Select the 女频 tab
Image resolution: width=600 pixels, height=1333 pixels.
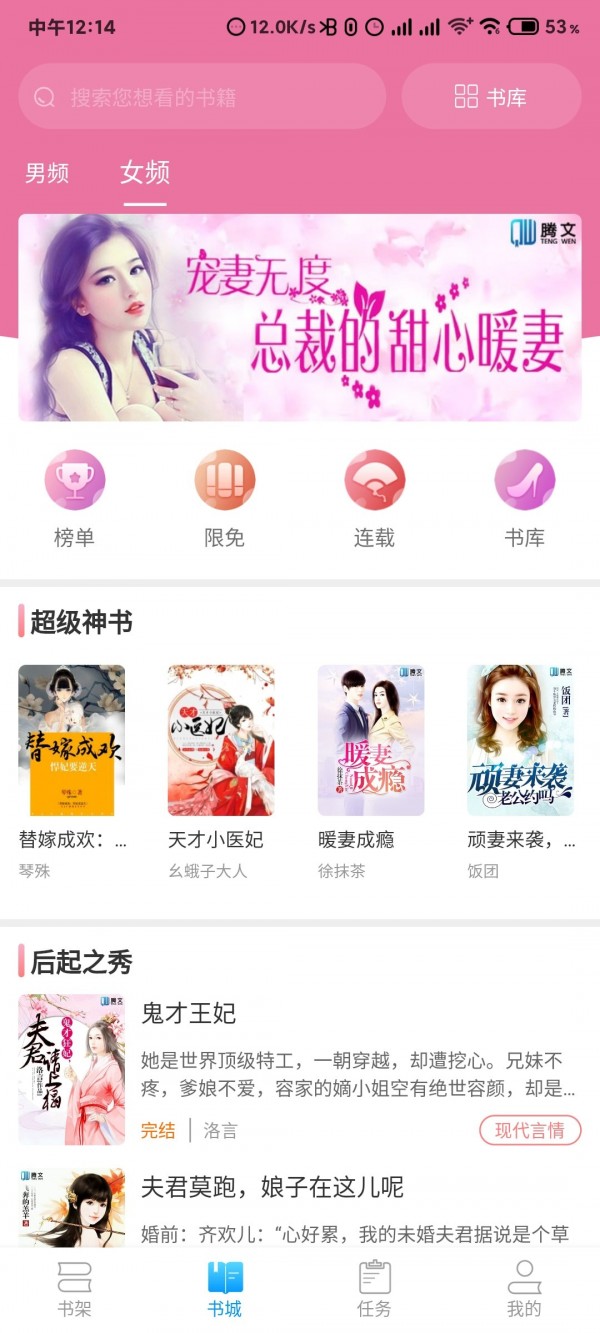tap(145, 173)
